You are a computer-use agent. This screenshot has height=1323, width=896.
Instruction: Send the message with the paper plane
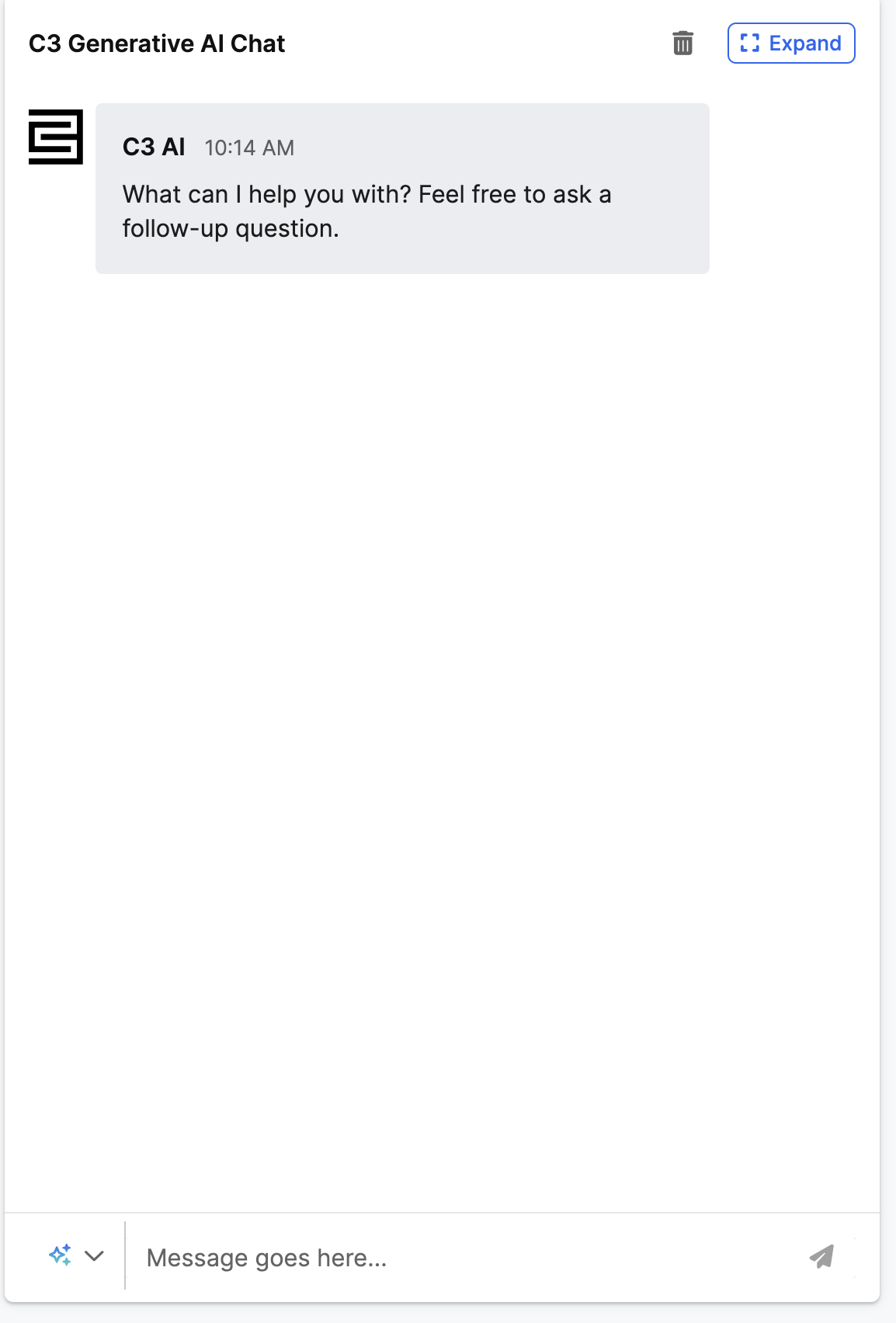[x=821, y=1256]
